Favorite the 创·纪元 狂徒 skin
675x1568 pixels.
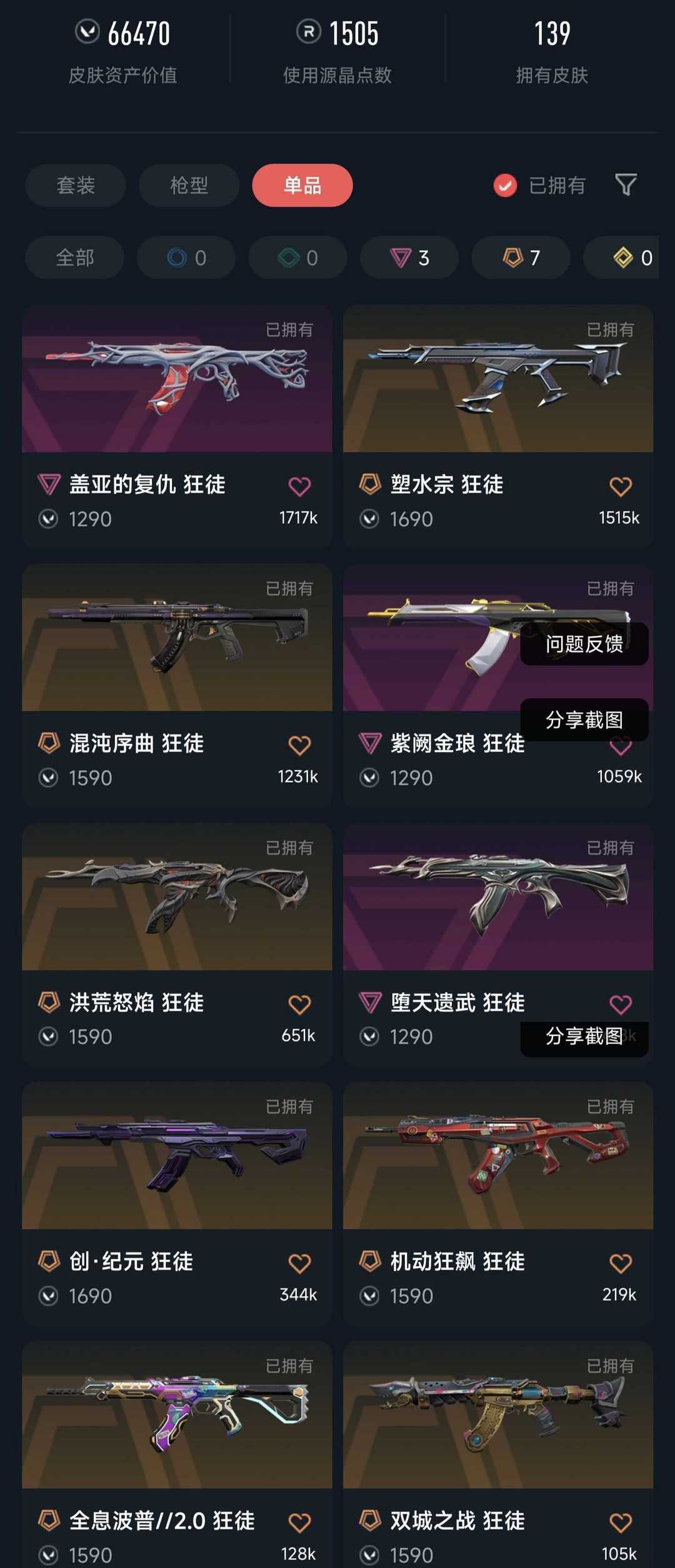(x=299, y=1264)
